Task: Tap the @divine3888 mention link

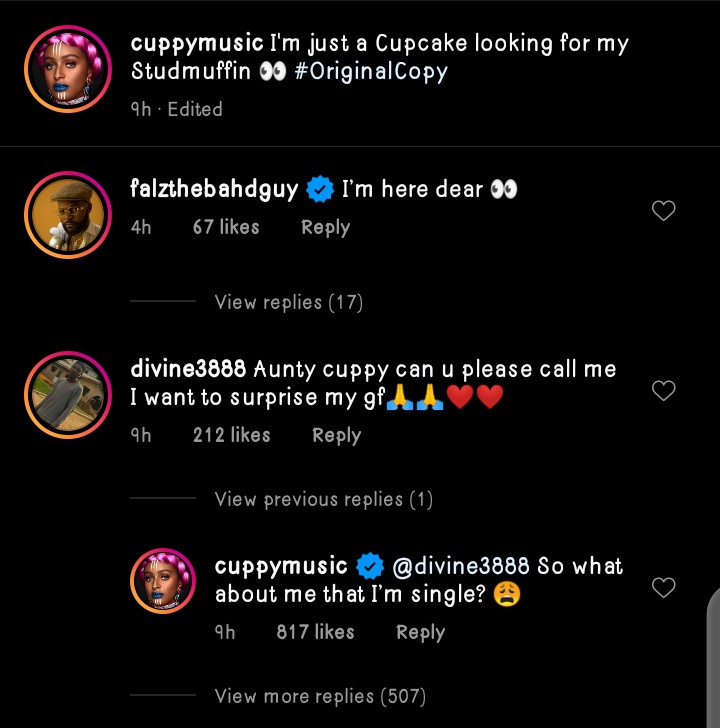Action: pos(461,566)
